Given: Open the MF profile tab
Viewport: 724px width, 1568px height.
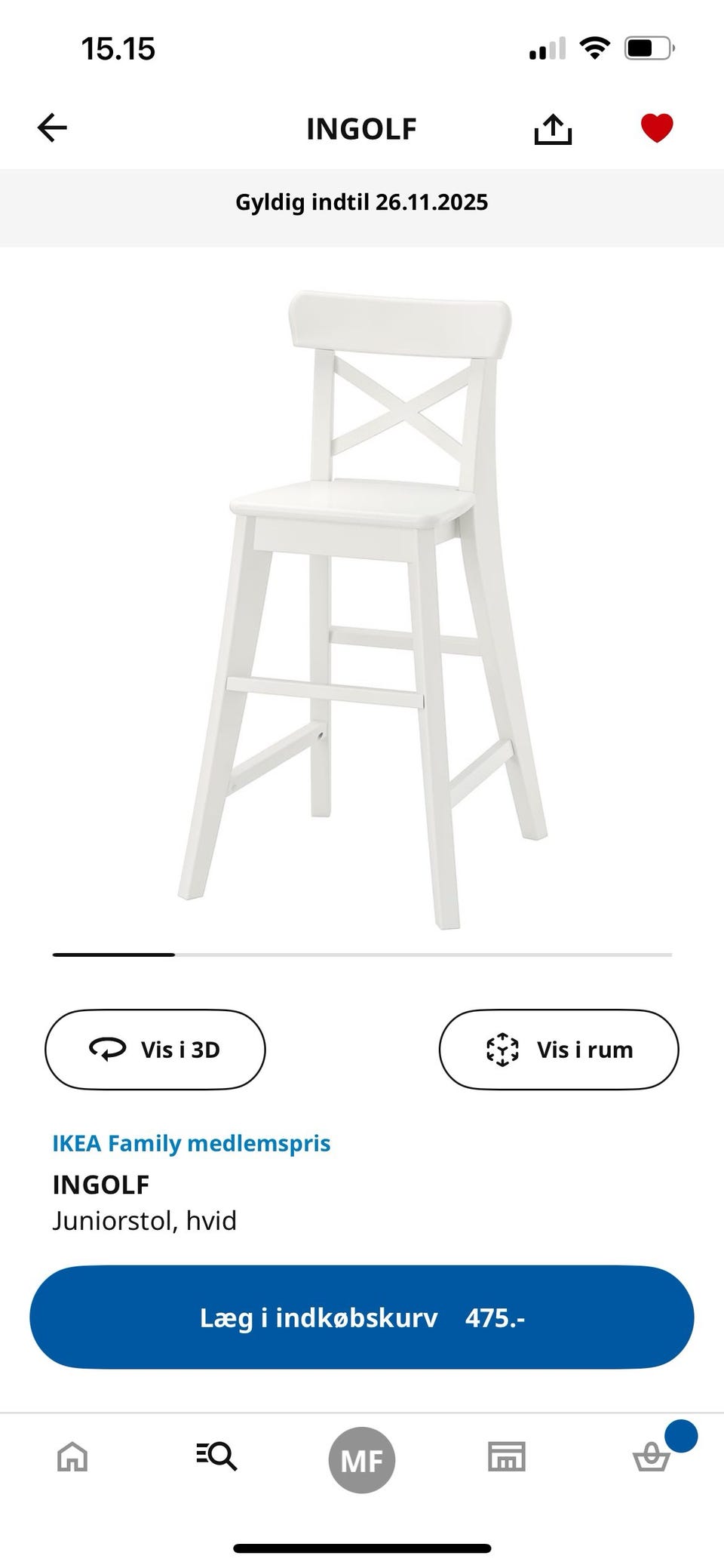Looking at the screenshot, I should tap(362, 1460).
